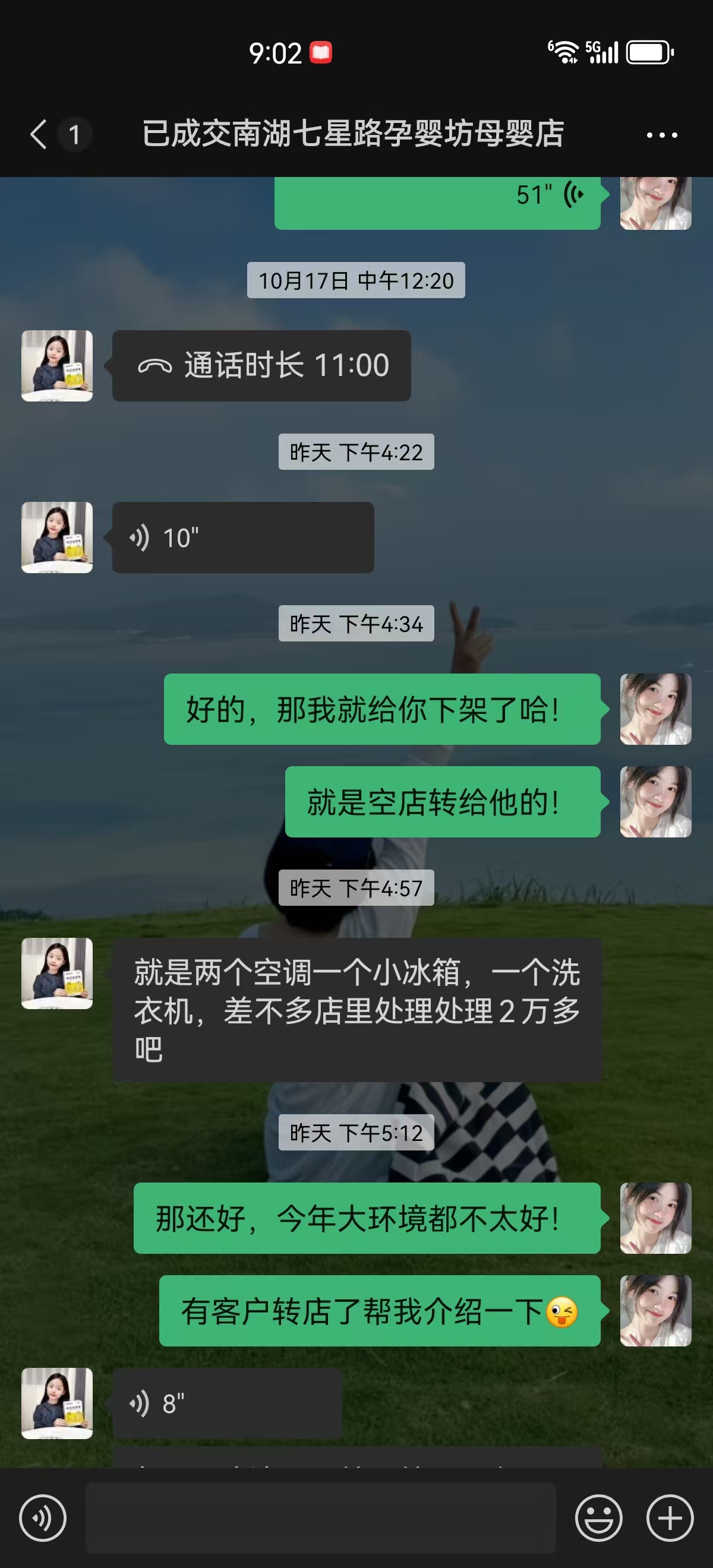Go back to the chat list

39,134
